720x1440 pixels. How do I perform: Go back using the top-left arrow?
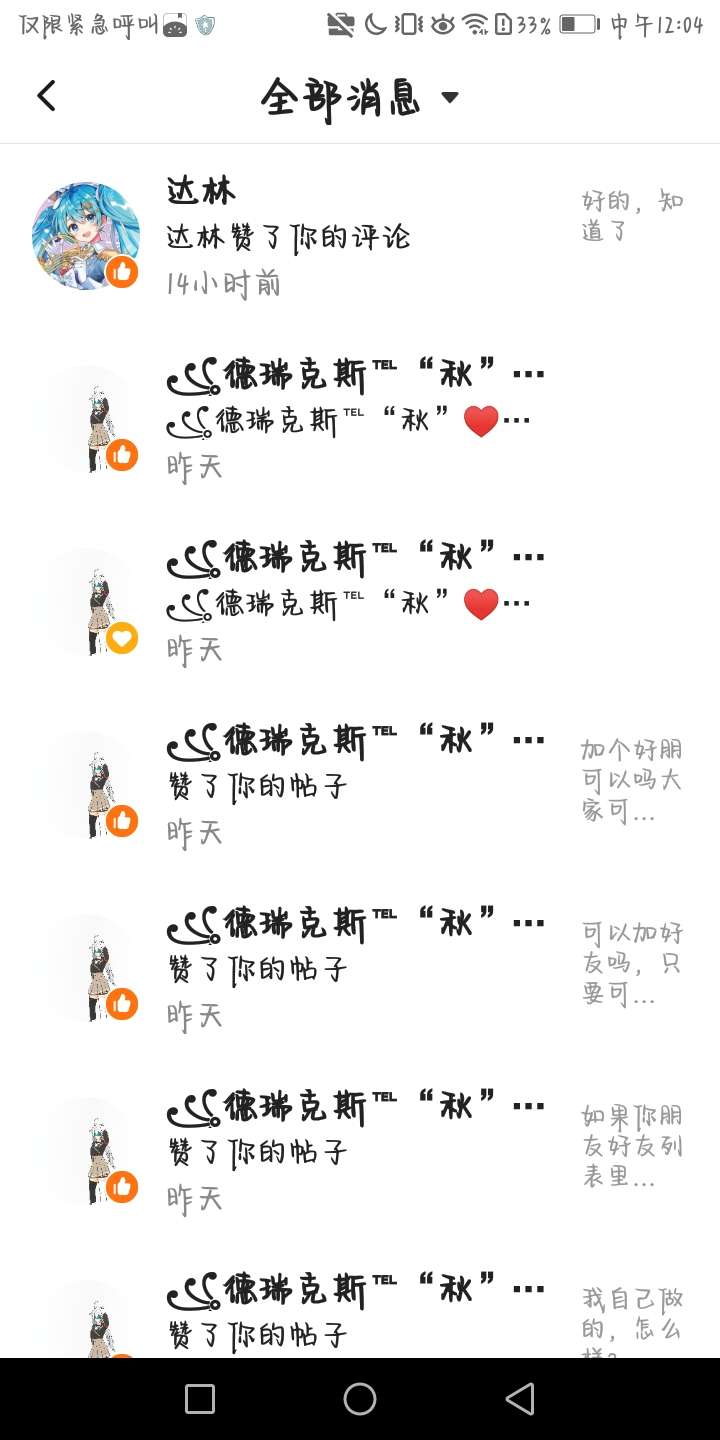[46, 96]
